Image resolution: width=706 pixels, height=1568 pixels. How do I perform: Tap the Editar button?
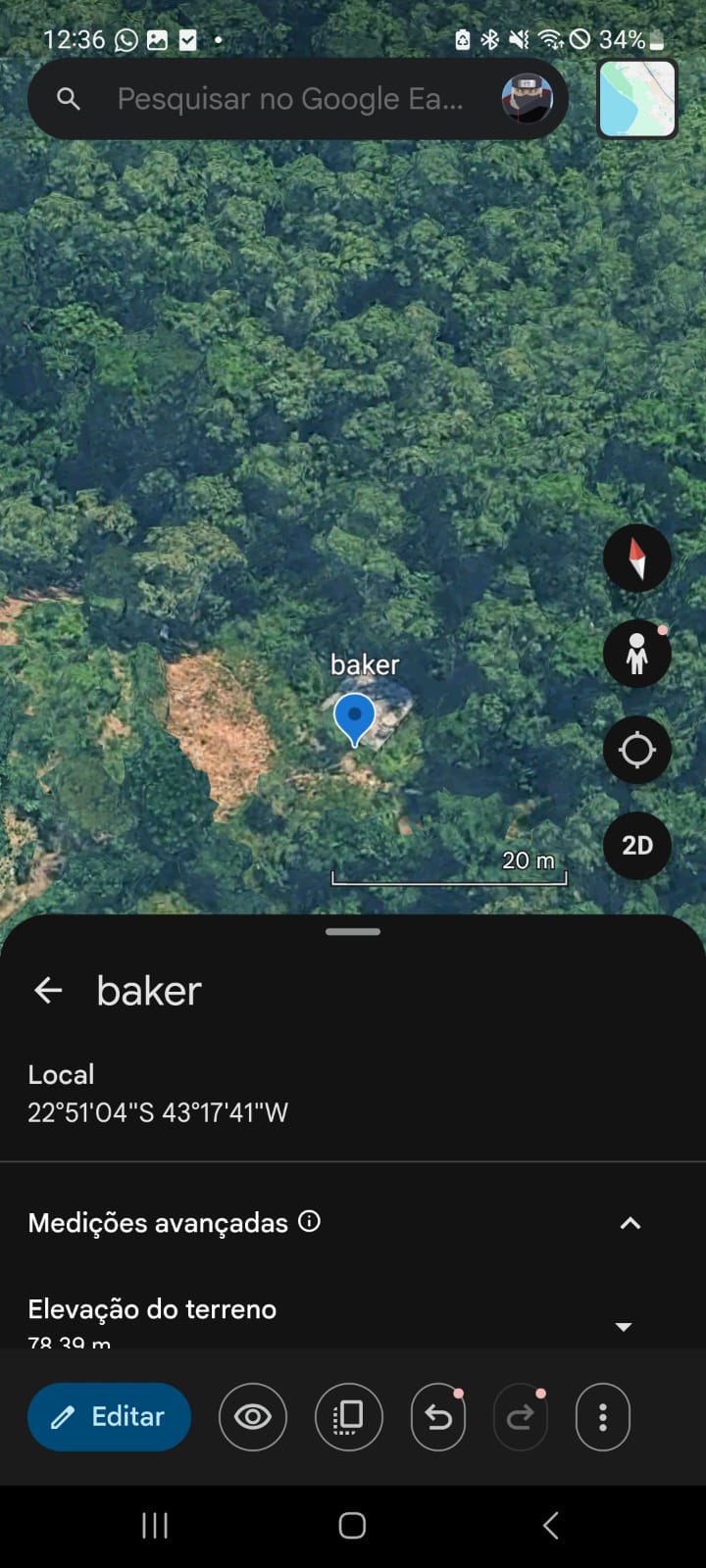tap(109, 1417)
